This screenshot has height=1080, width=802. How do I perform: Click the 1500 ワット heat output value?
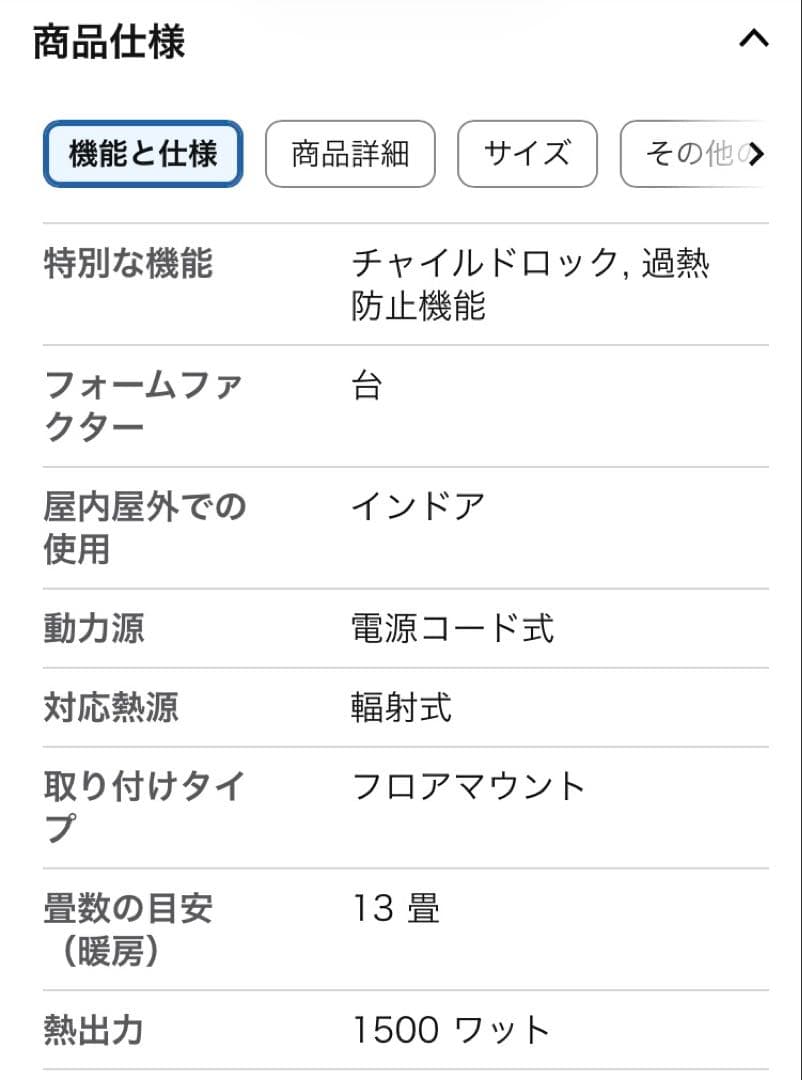[x=450, y=1028]
